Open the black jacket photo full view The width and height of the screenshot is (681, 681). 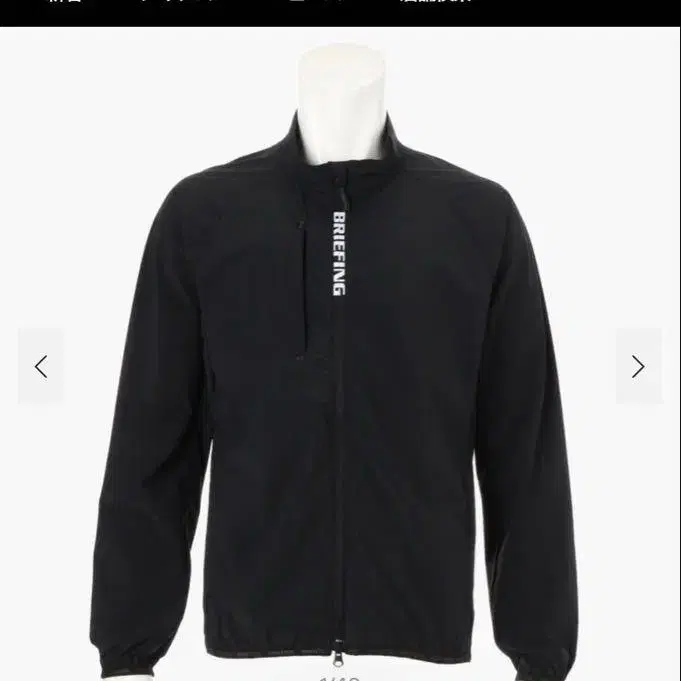340,400
